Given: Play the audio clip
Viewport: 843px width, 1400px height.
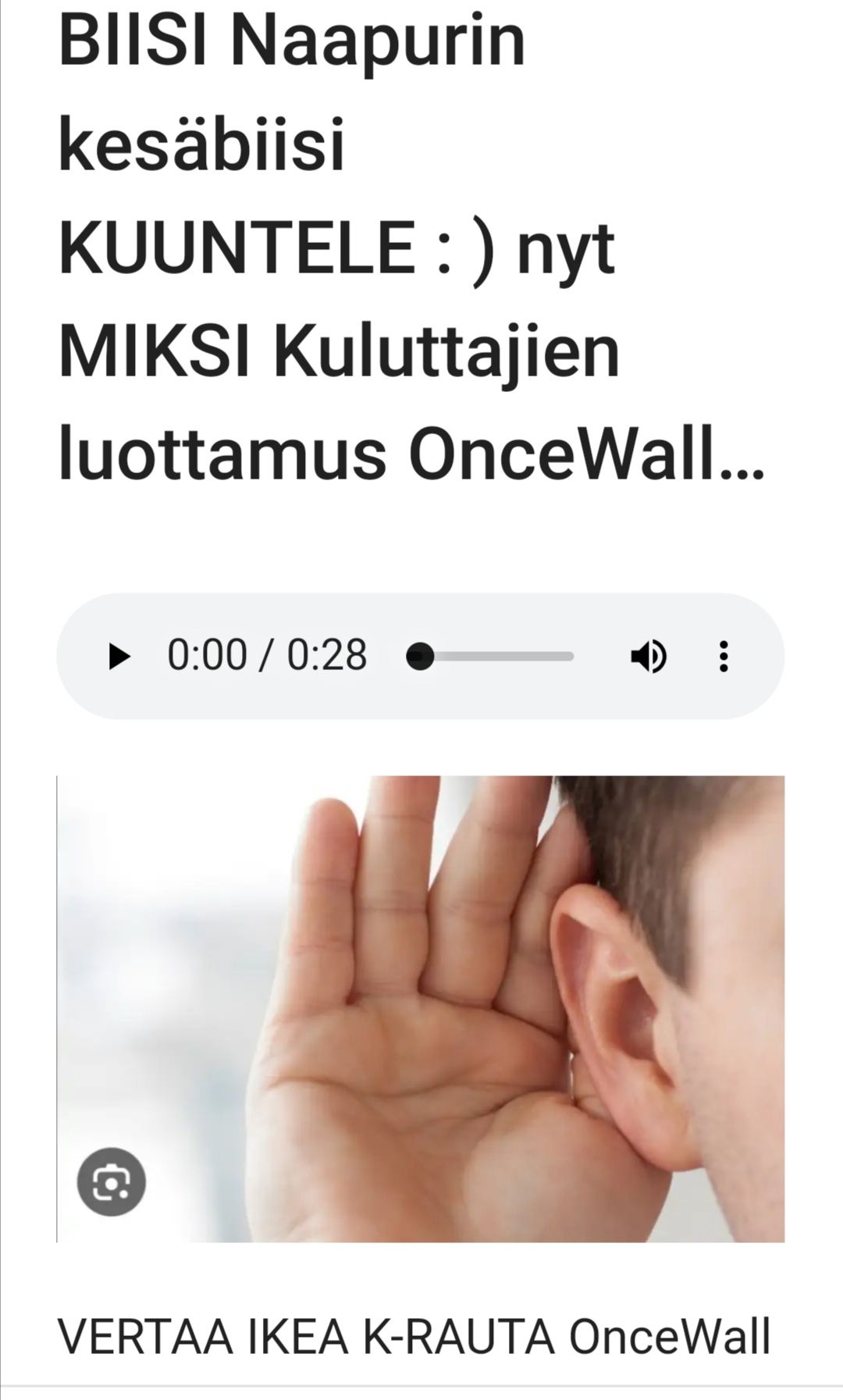Looking at the screenshot, I should [119, 657].
